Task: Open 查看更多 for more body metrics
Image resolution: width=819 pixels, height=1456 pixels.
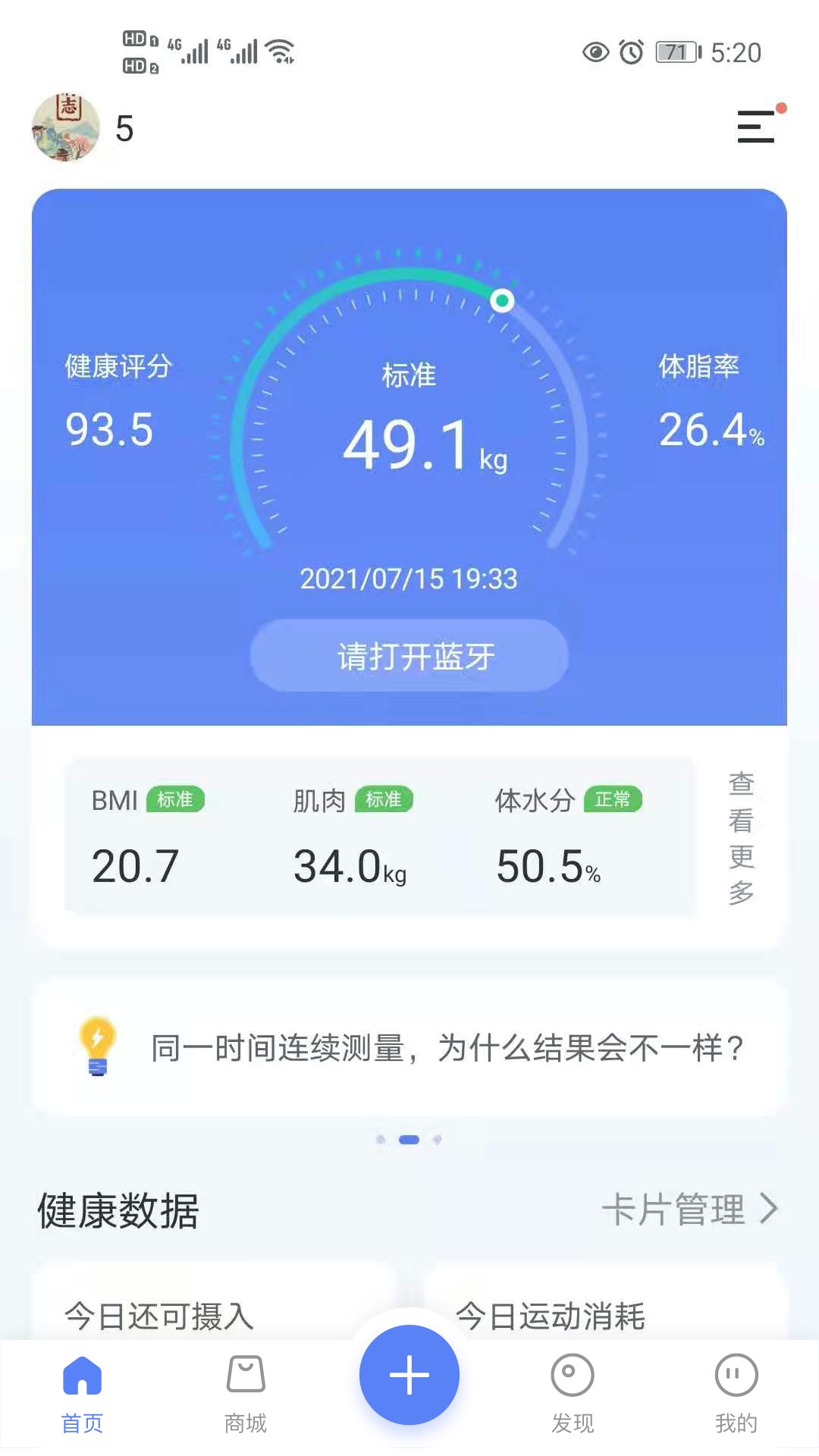Action: coord(741,837)
